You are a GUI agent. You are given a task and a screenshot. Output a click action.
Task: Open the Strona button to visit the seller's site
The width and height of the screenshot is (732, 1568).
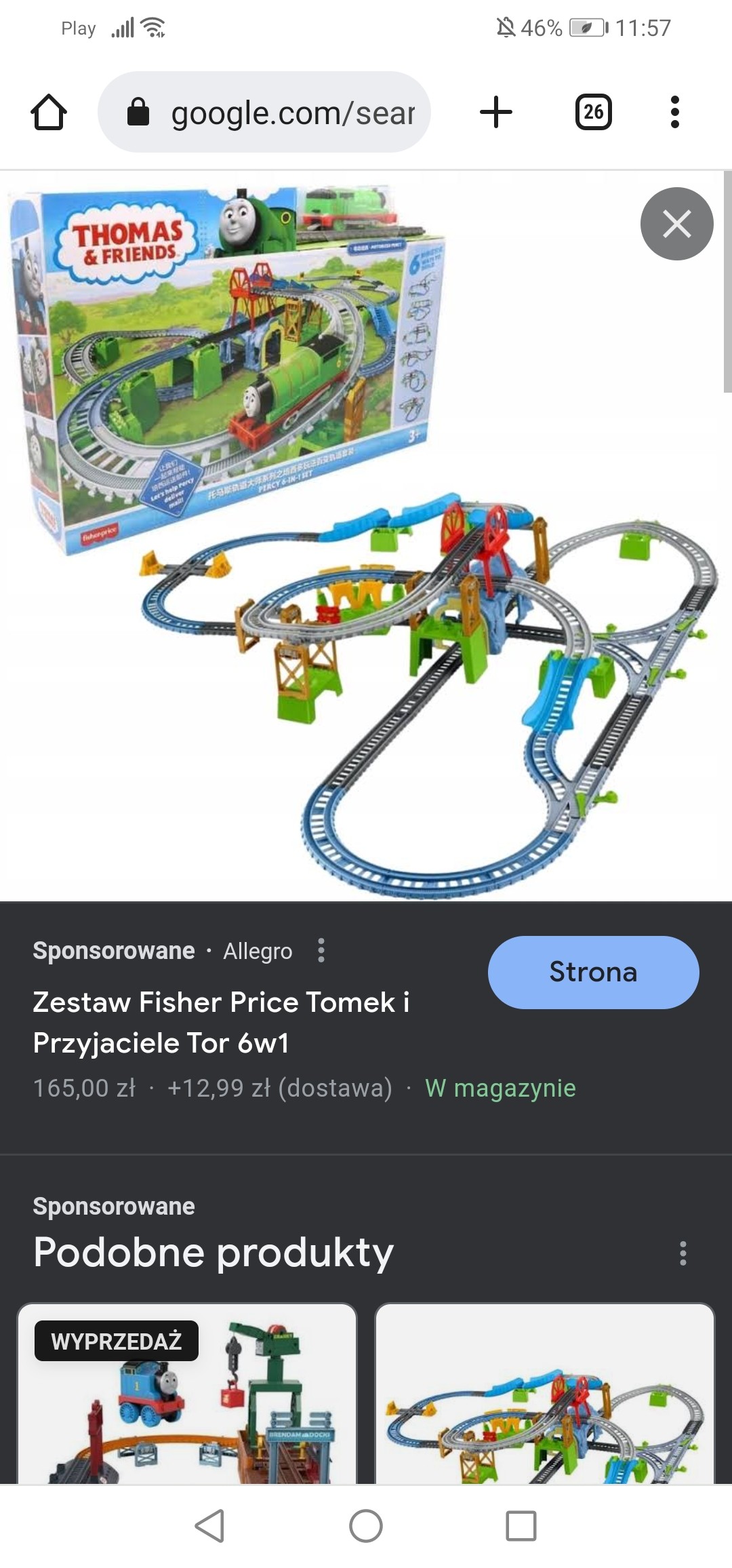point(593,972)
